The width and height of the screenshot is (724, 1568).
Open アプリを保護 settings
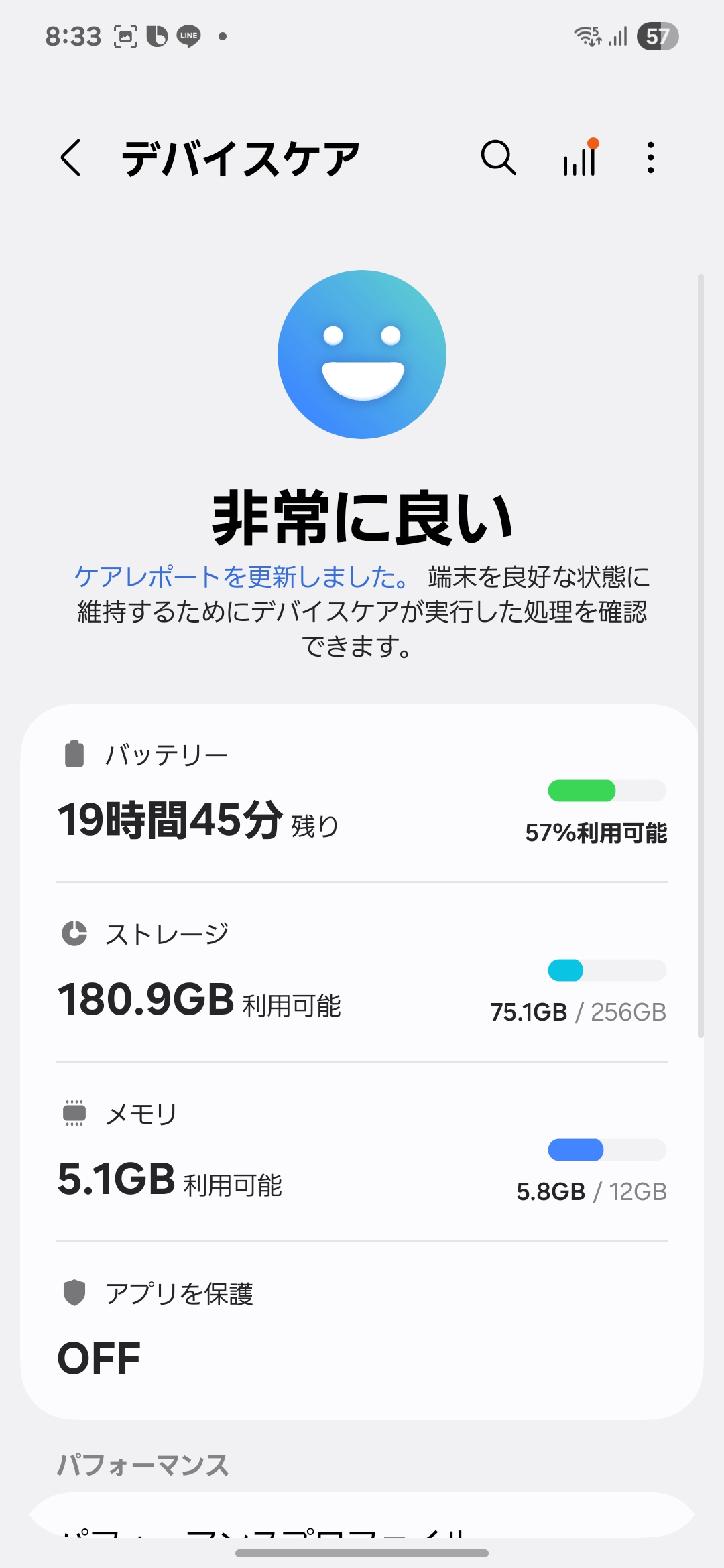coord(362,1330)
